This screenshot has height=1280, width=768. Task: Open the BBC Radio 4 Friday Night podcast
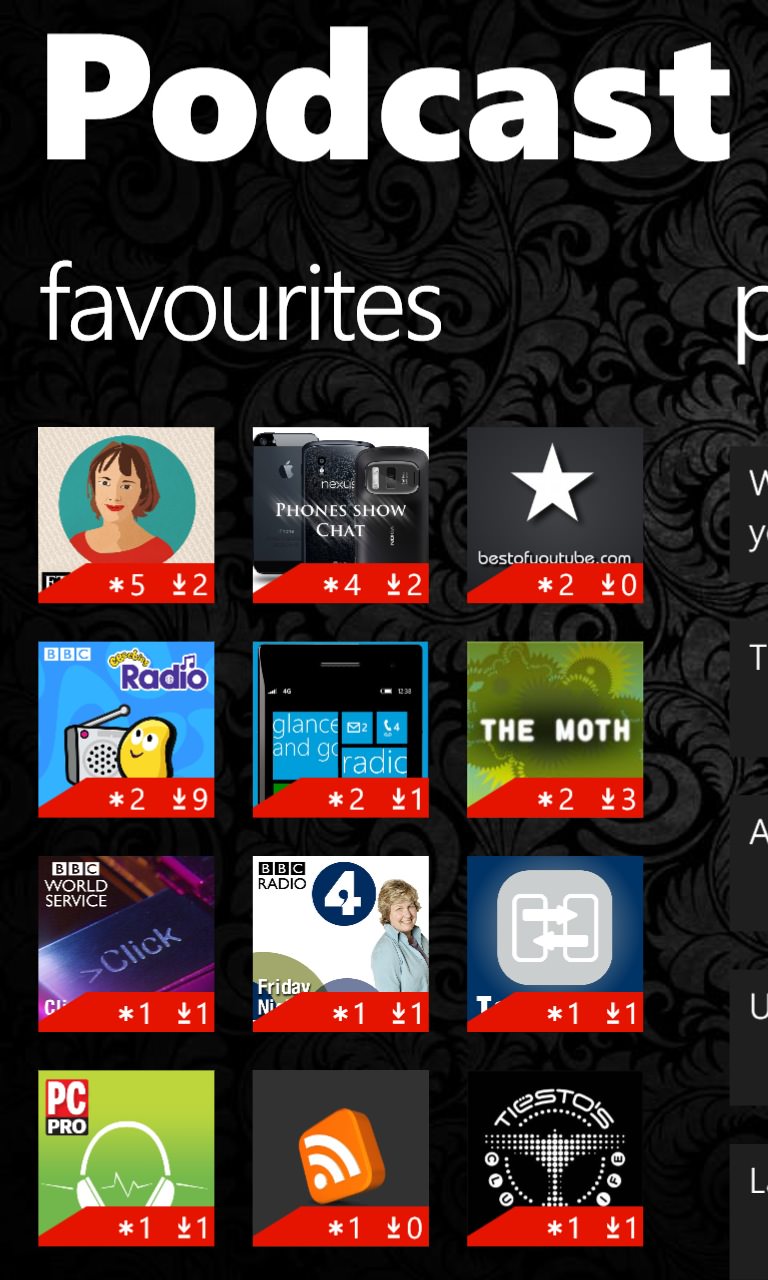[x=340, y=944]
